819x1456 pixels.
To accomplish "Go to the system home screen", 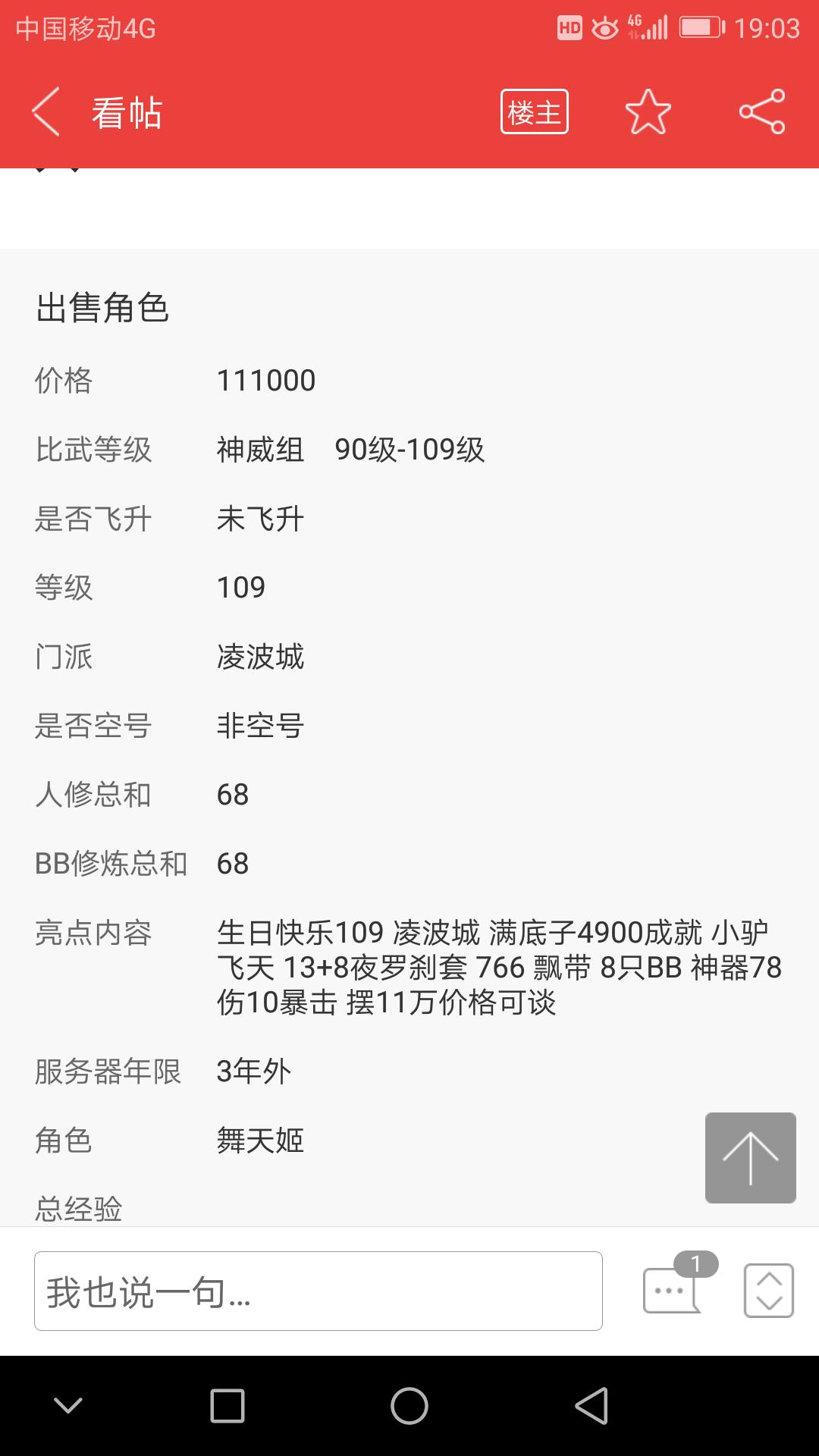I will click(409, 1406).
